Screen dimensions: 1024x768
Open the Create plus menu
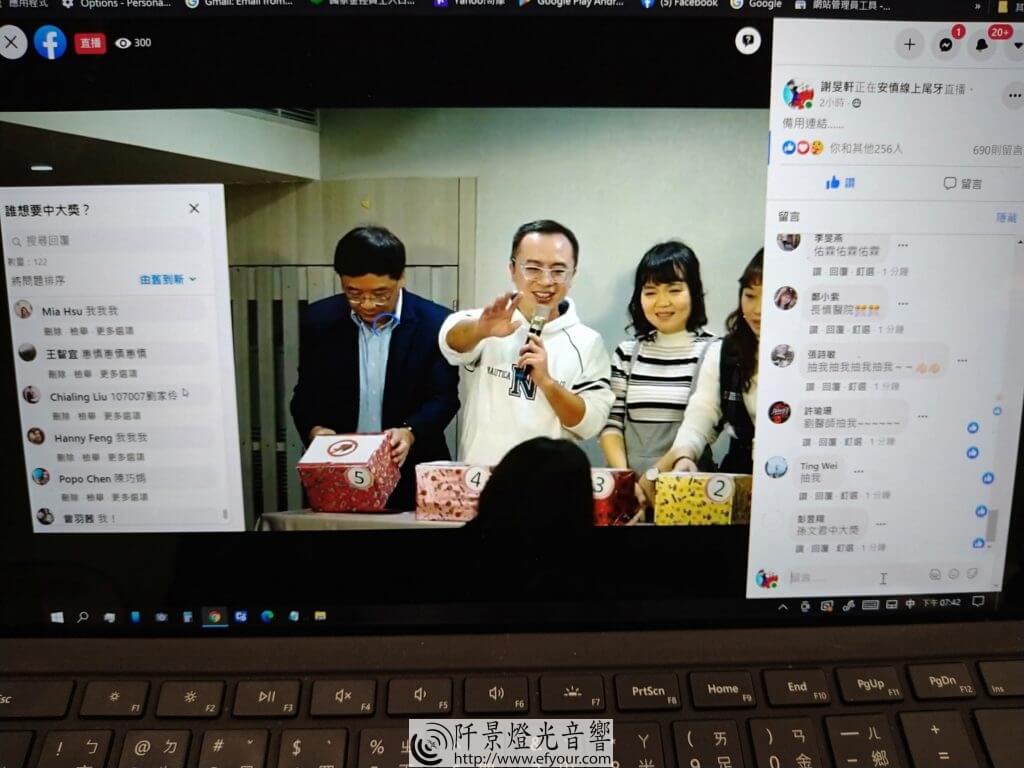point(909,44)
